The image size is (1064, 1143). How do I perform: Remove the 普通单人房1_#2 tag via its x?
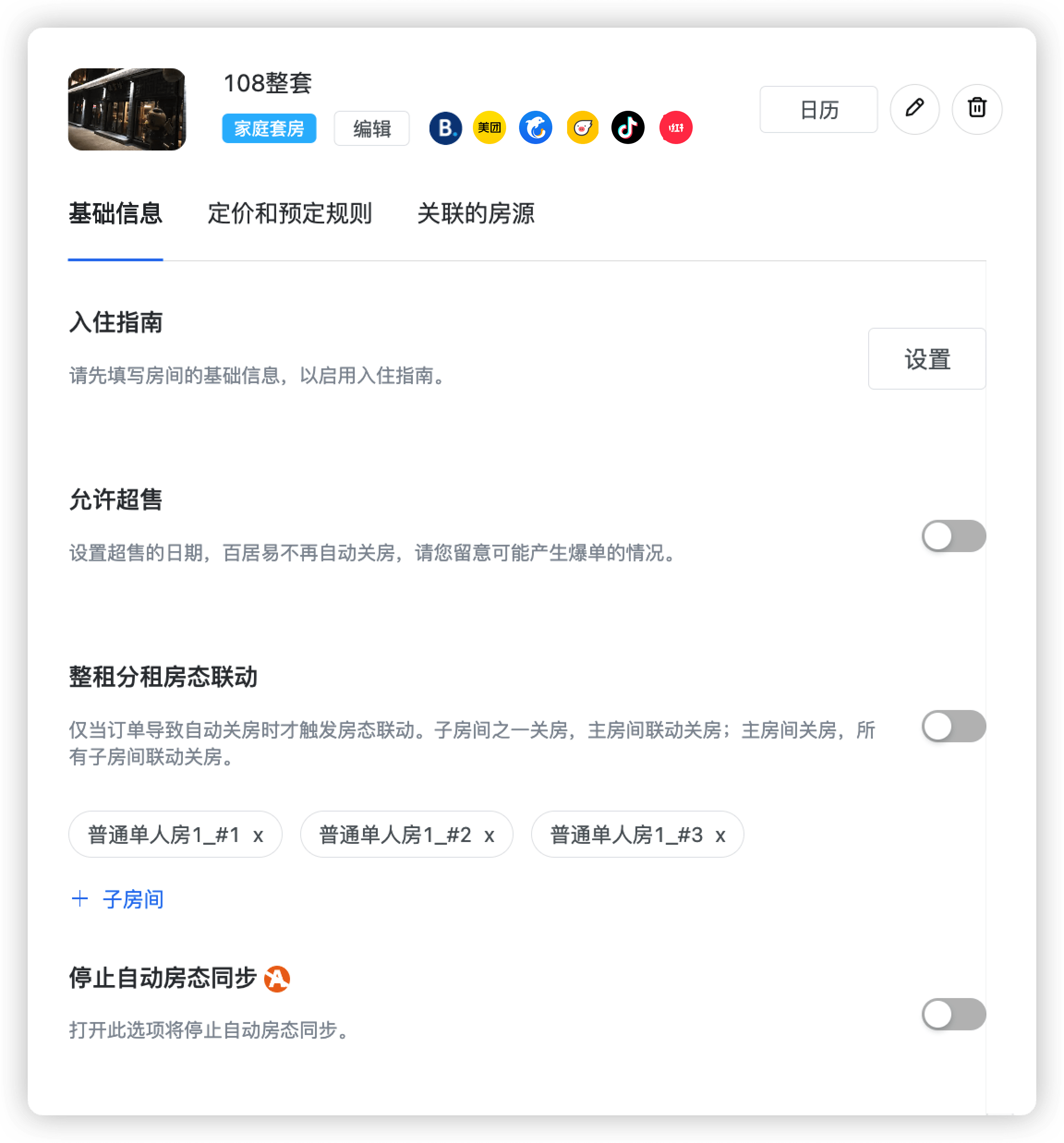tap(490, 836)
